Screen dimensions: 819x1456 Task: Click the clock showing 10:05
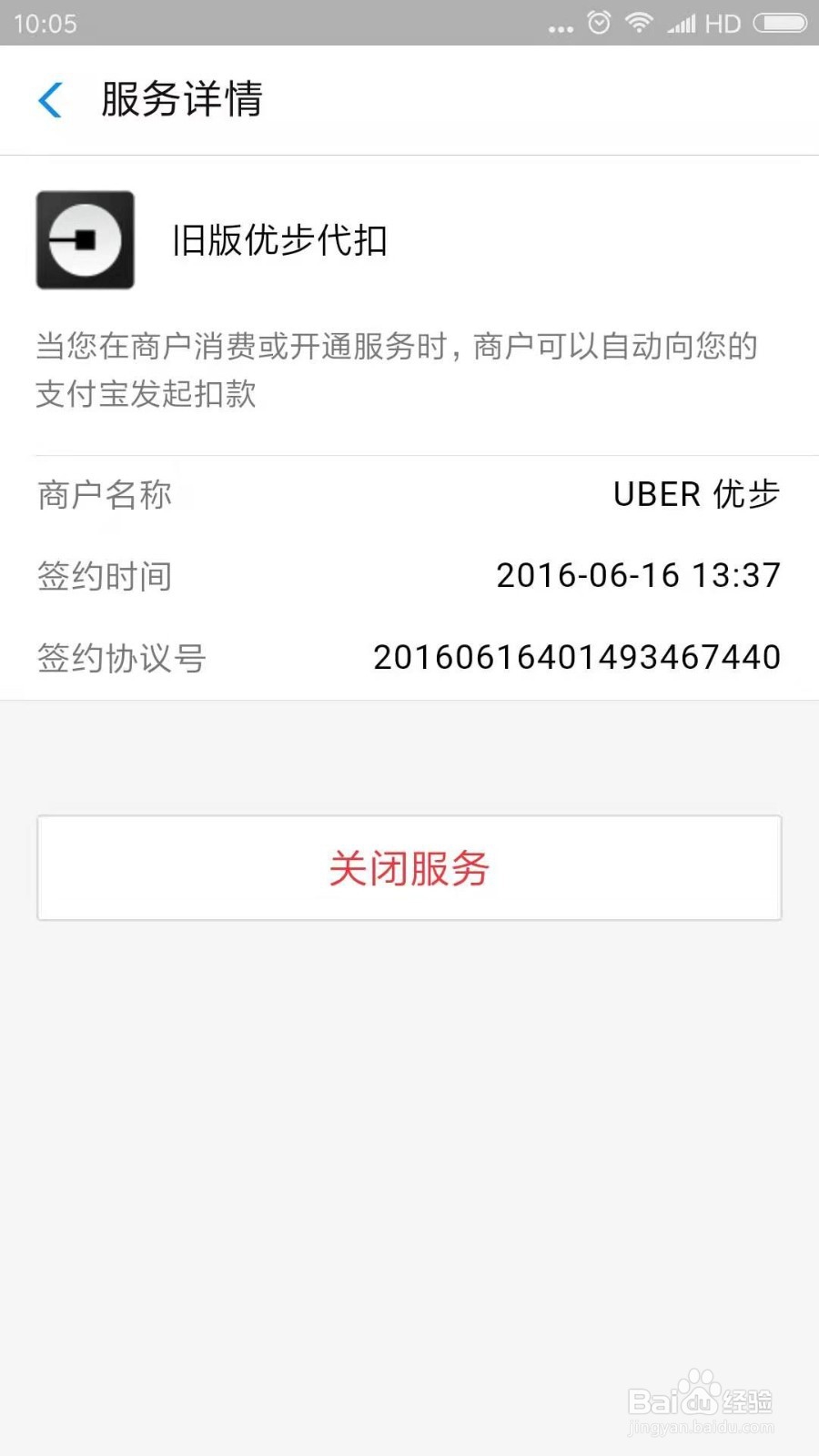(47, 24)
